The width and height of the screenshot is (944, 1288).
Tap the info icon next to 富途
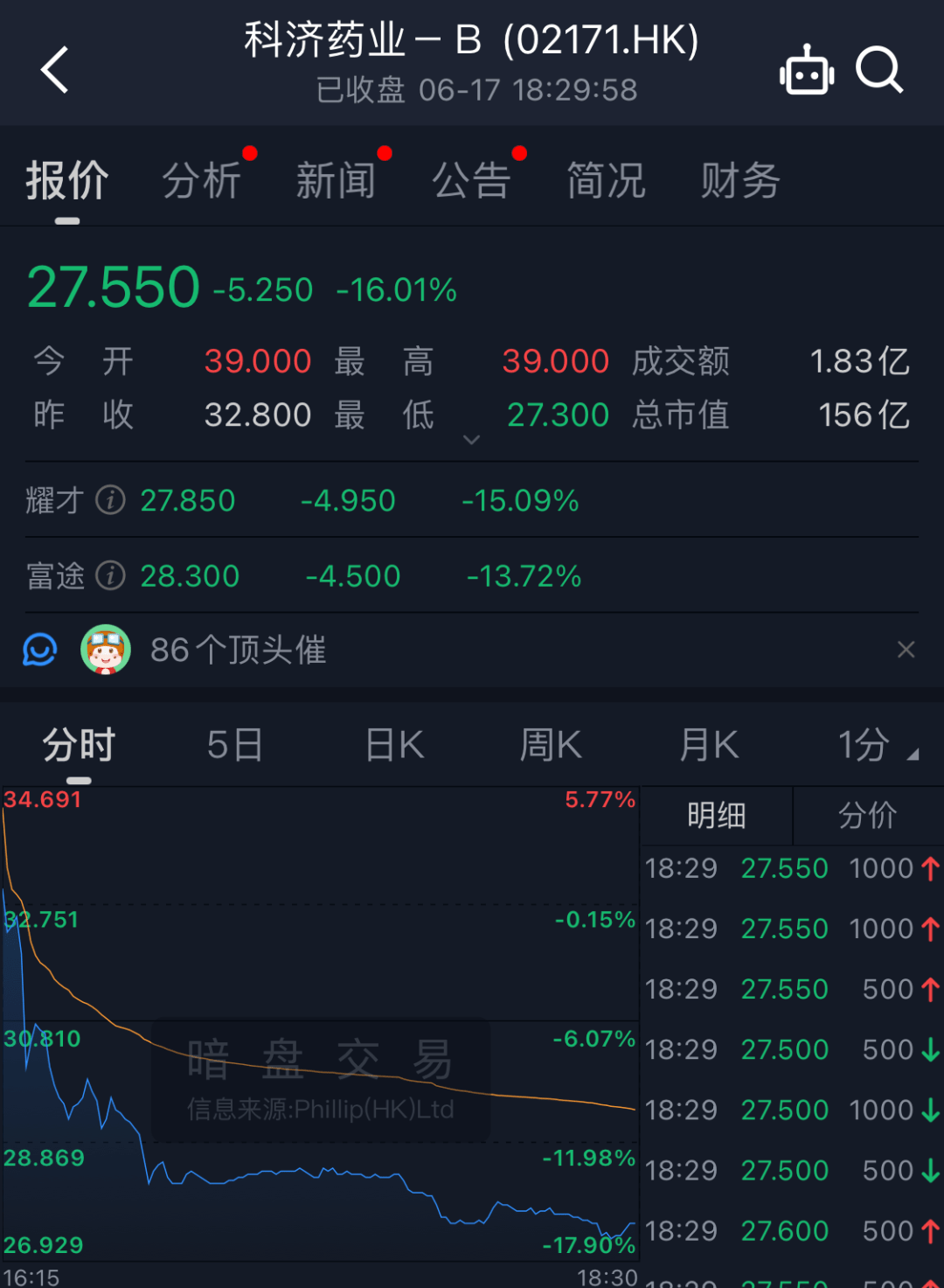click(110, 575)
